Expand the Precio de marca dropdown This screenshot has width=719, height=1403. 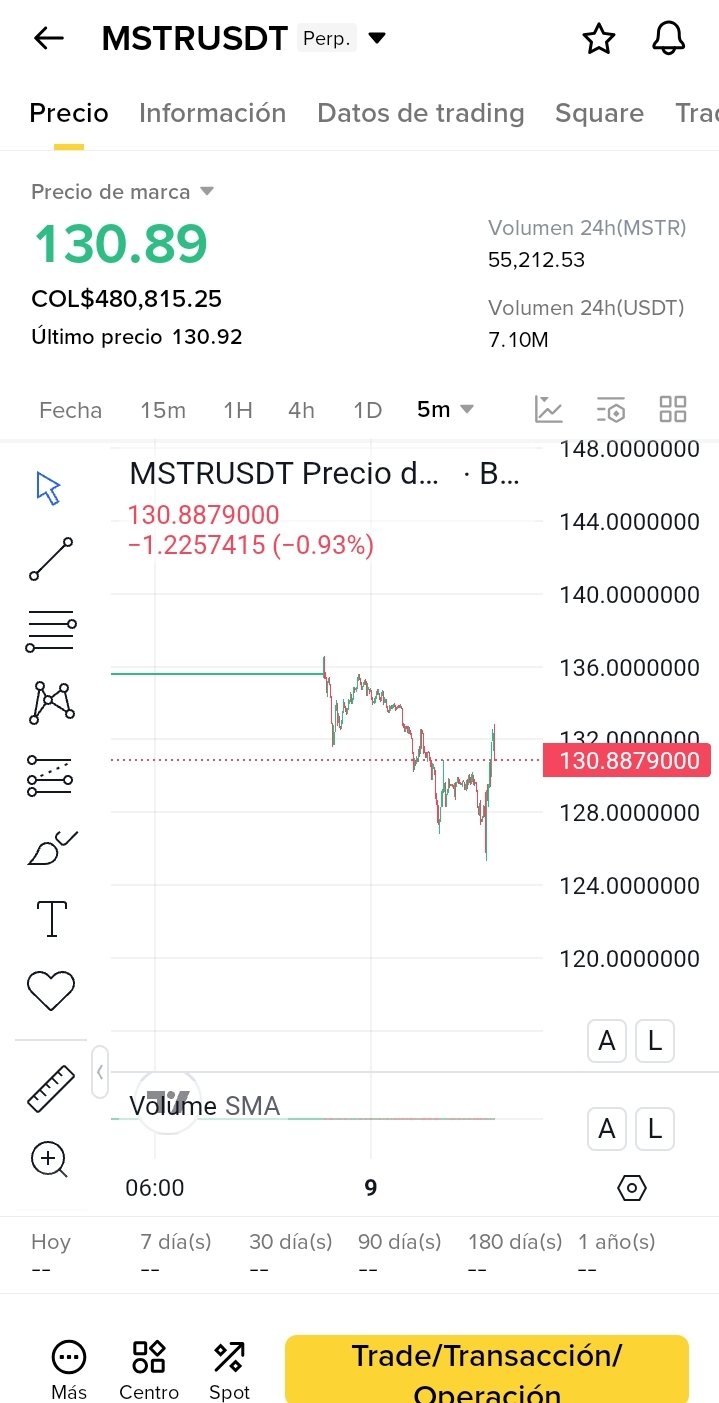(207, 191)
